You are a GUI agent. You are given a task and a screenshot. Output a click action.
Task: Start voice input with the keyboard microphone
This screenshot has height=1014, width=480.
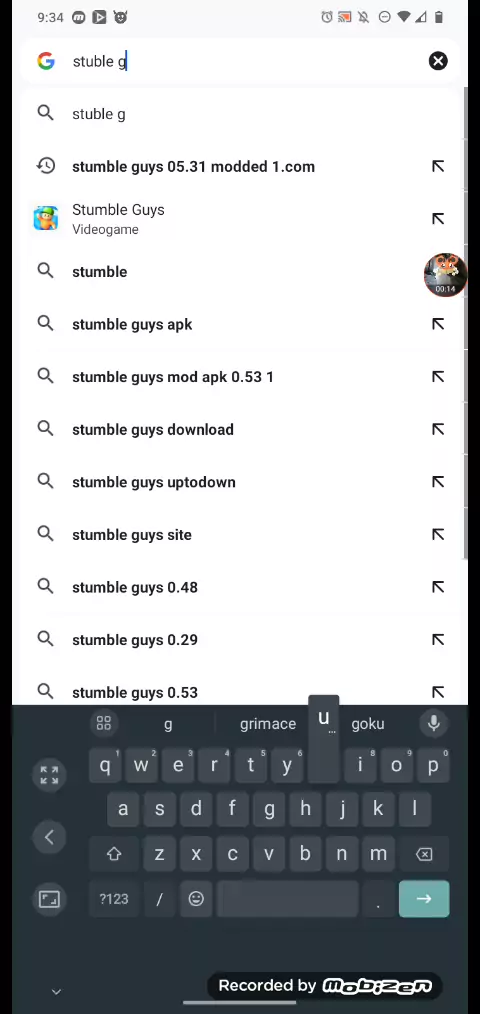[433, 724]
